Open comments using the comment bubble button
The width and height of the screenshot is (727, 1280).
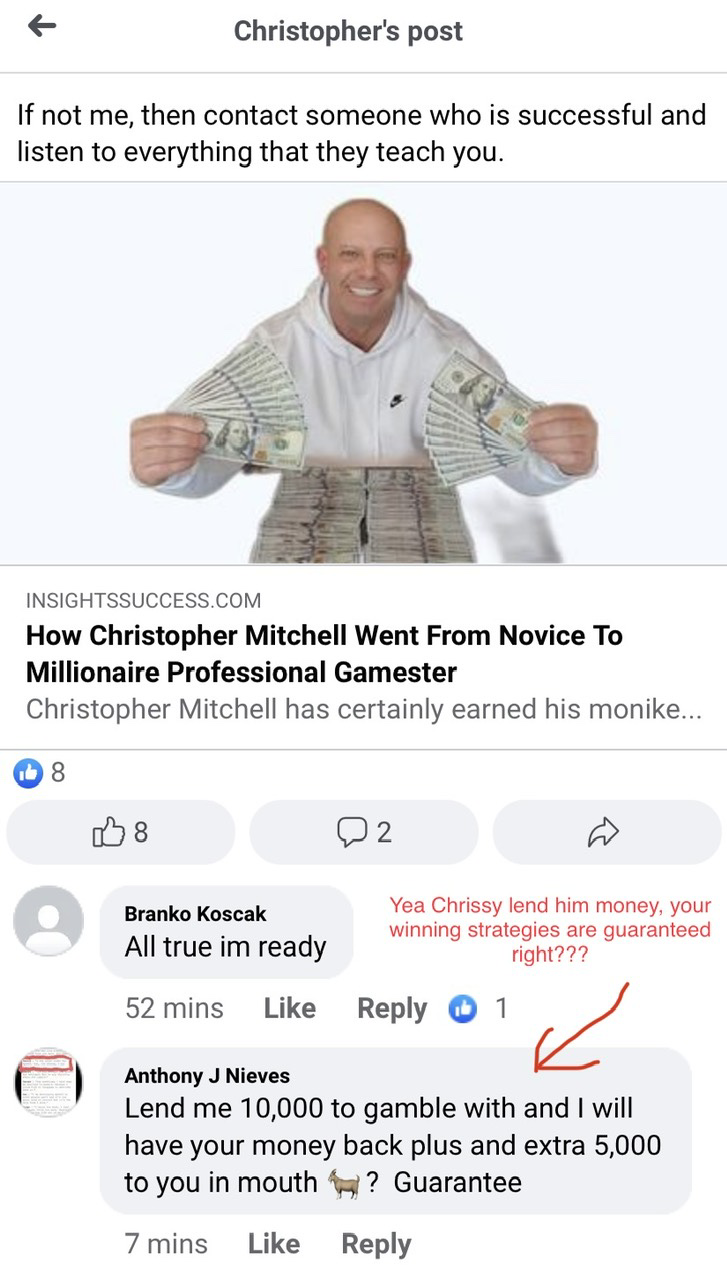click(x=364, y=832)
